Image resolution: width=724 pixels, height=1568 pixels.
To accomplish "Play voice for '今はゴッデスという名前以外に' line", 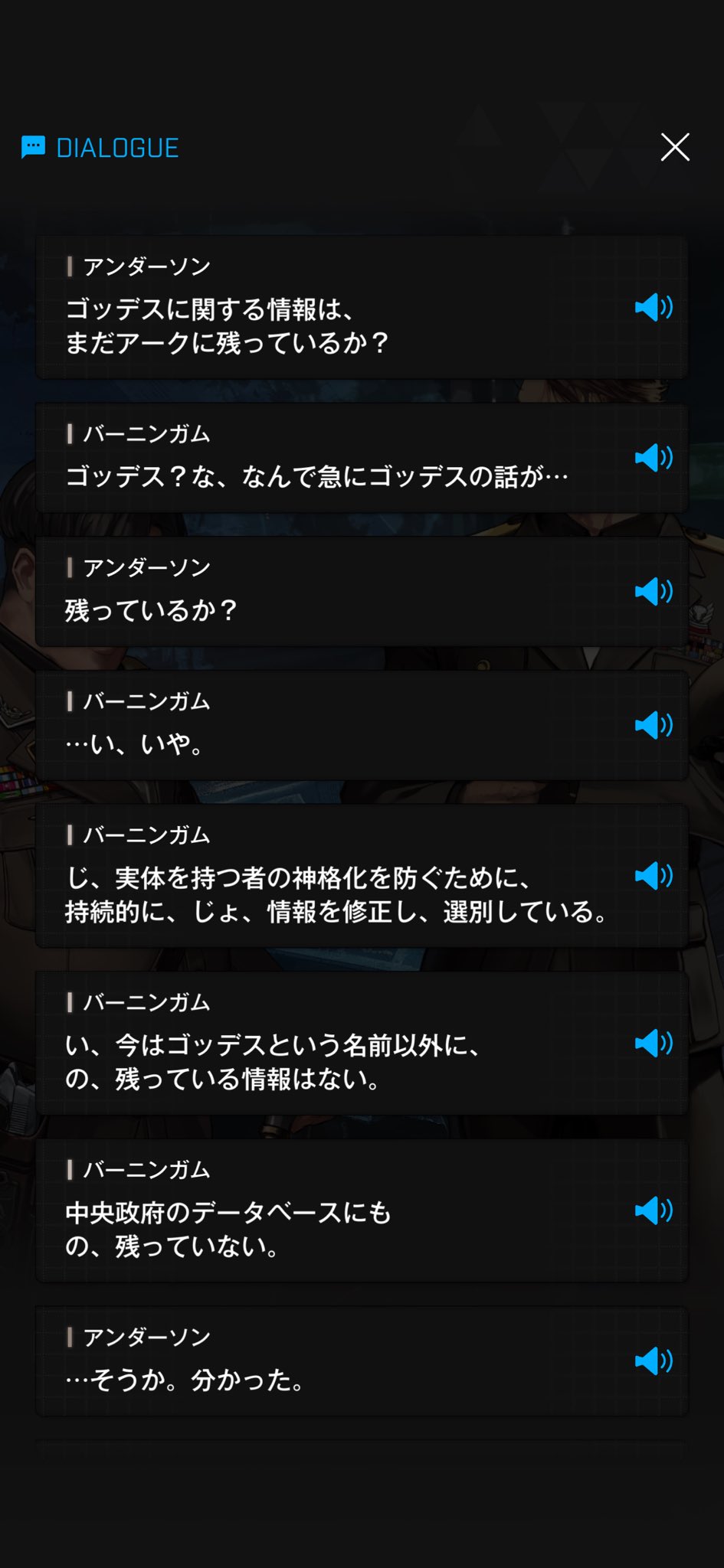I will click(654, 1043).
